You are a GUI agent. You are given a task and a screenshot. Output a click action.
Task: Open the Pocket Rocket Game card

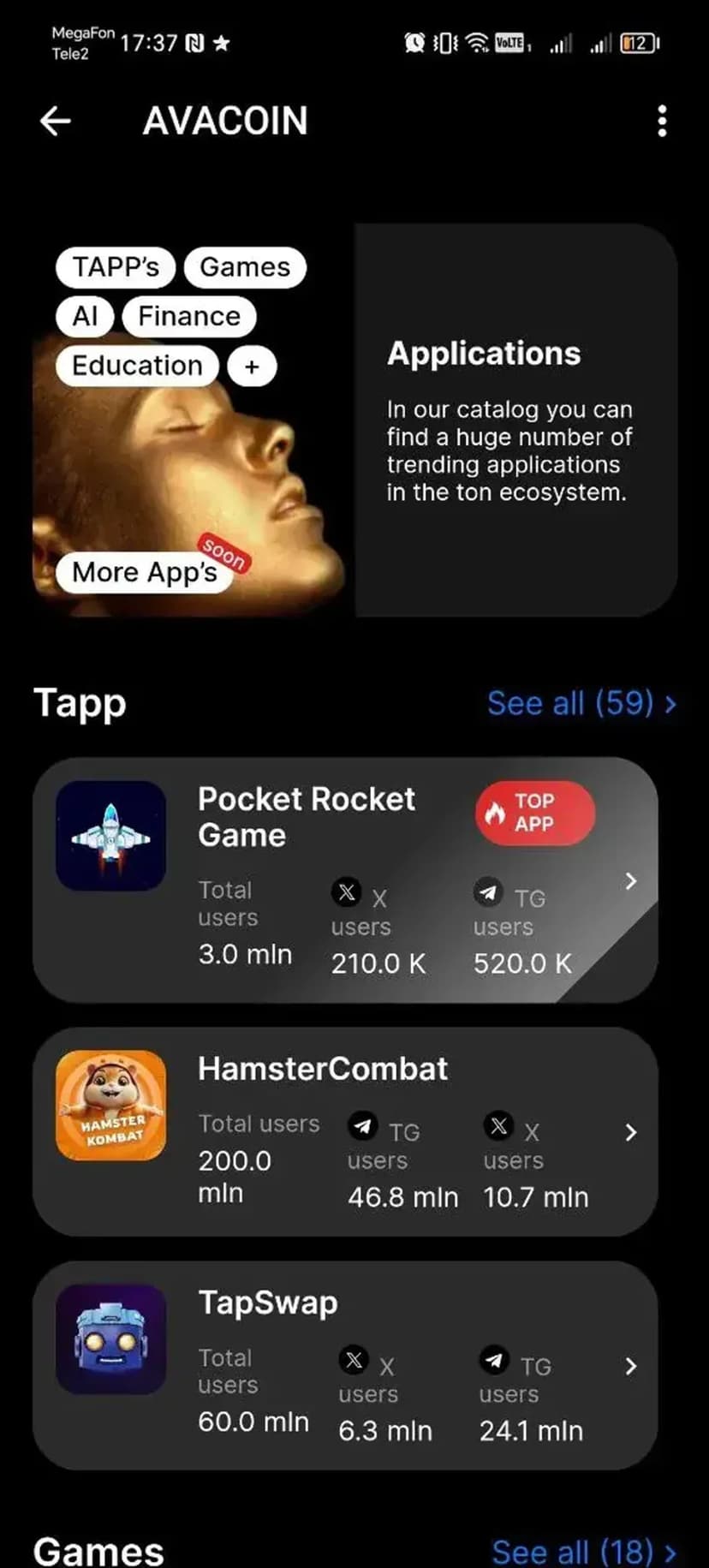tap(345, 879)
